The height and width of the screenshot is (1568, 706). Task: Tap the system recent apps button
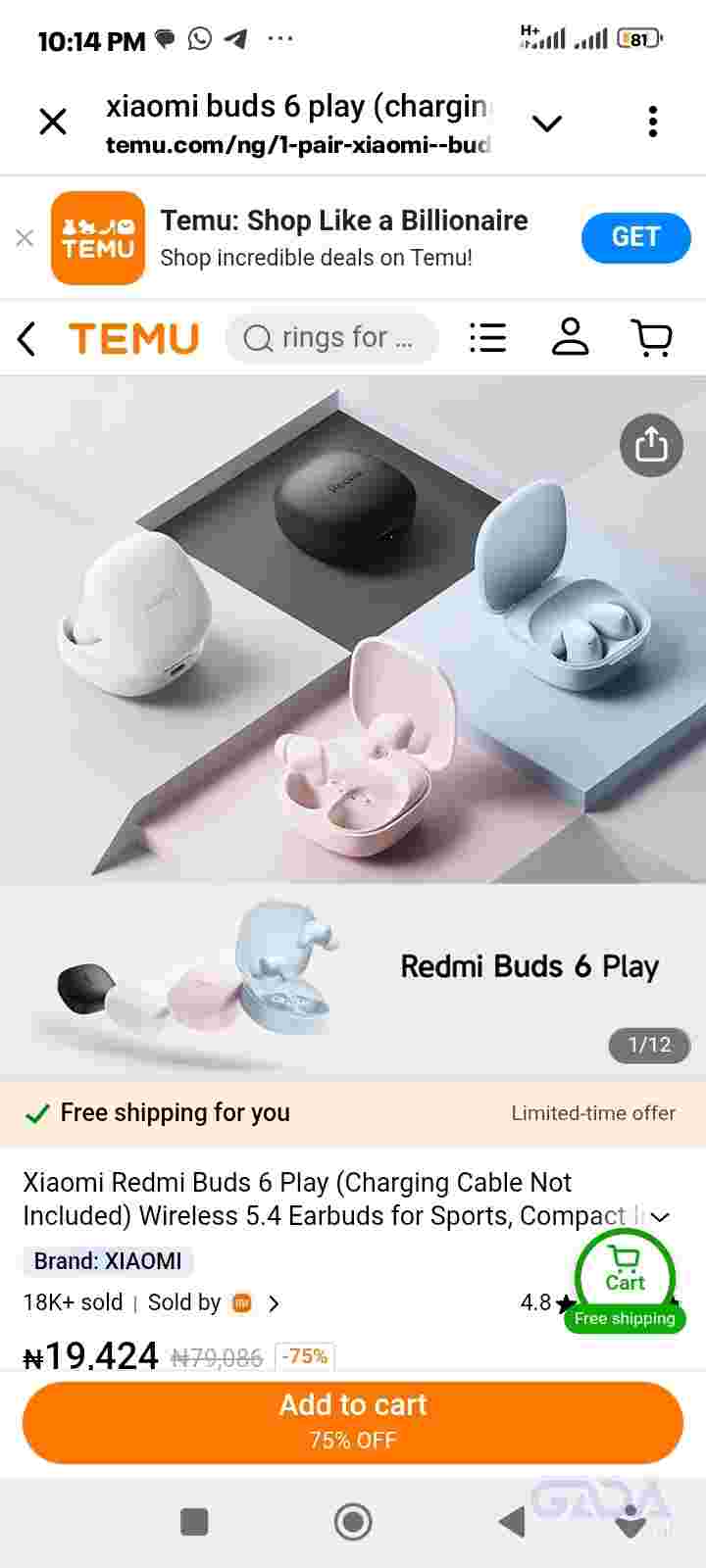tap(194, 1522)
